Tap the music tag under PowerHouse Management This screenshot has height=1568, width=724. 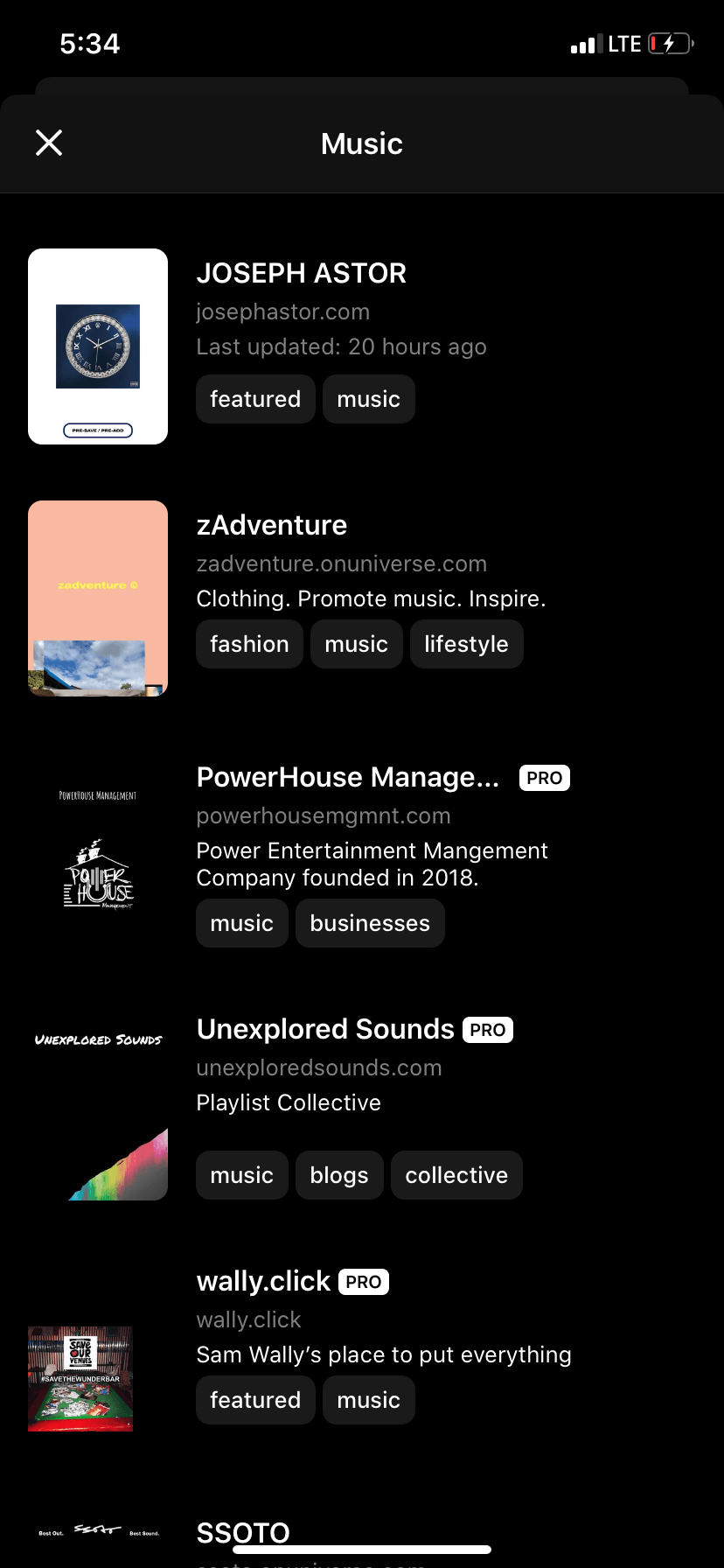[242, 923]
